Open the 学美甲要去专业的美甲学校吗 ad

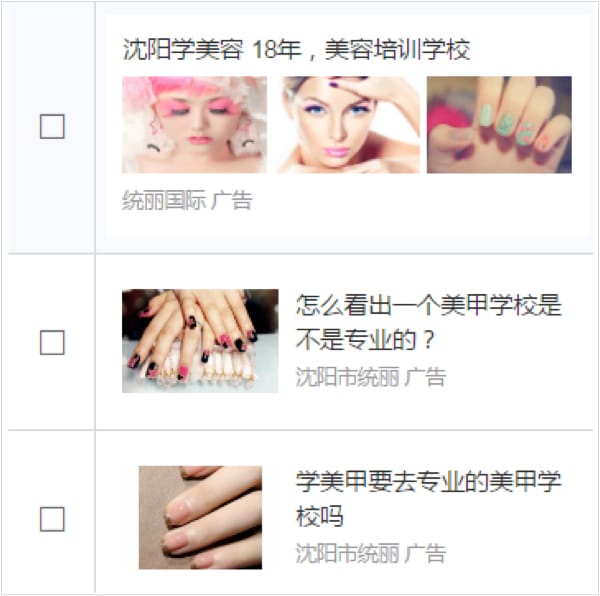428,498
